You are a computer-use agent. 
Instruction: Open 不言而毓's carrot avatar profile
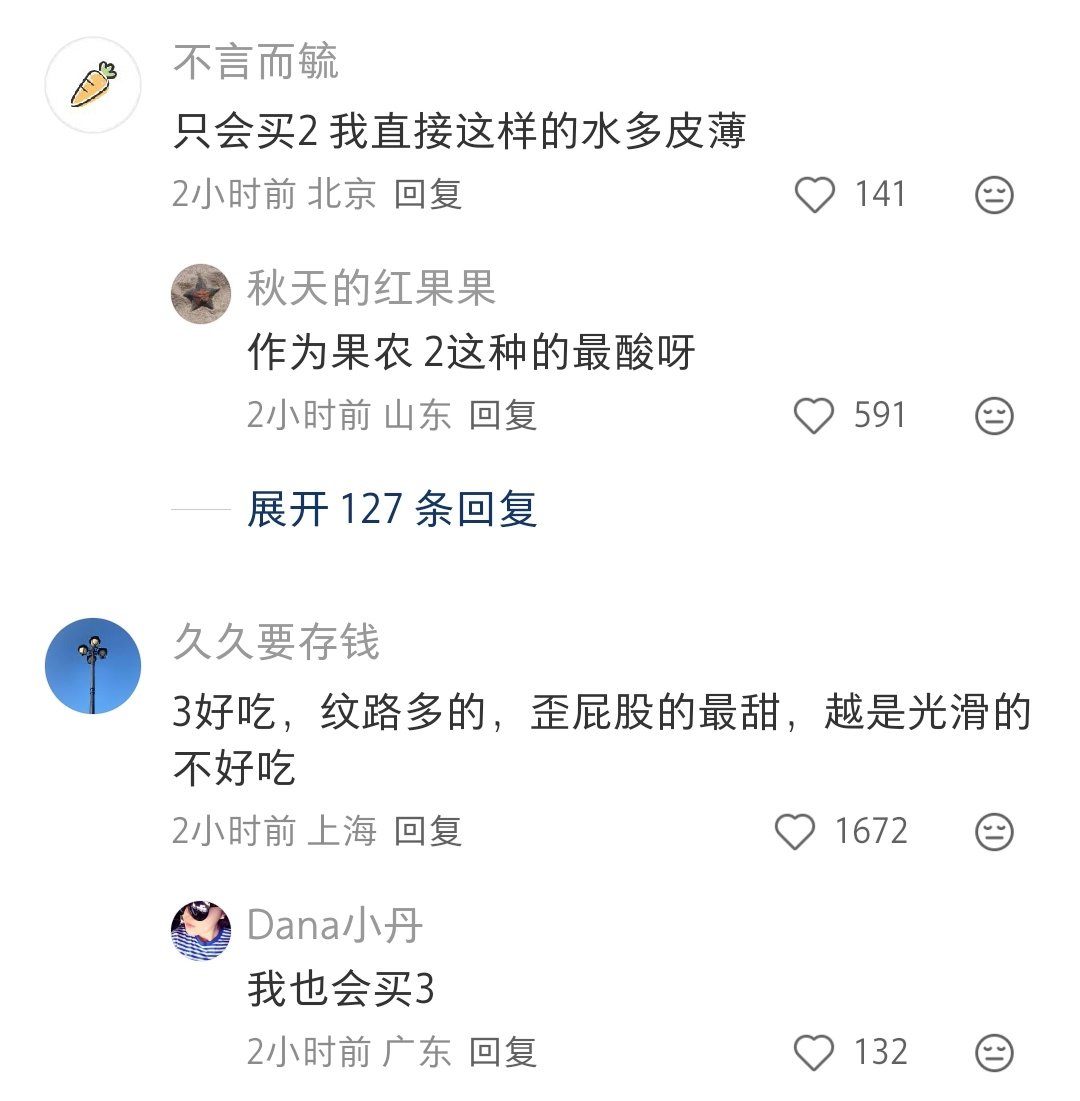(94, 85)
